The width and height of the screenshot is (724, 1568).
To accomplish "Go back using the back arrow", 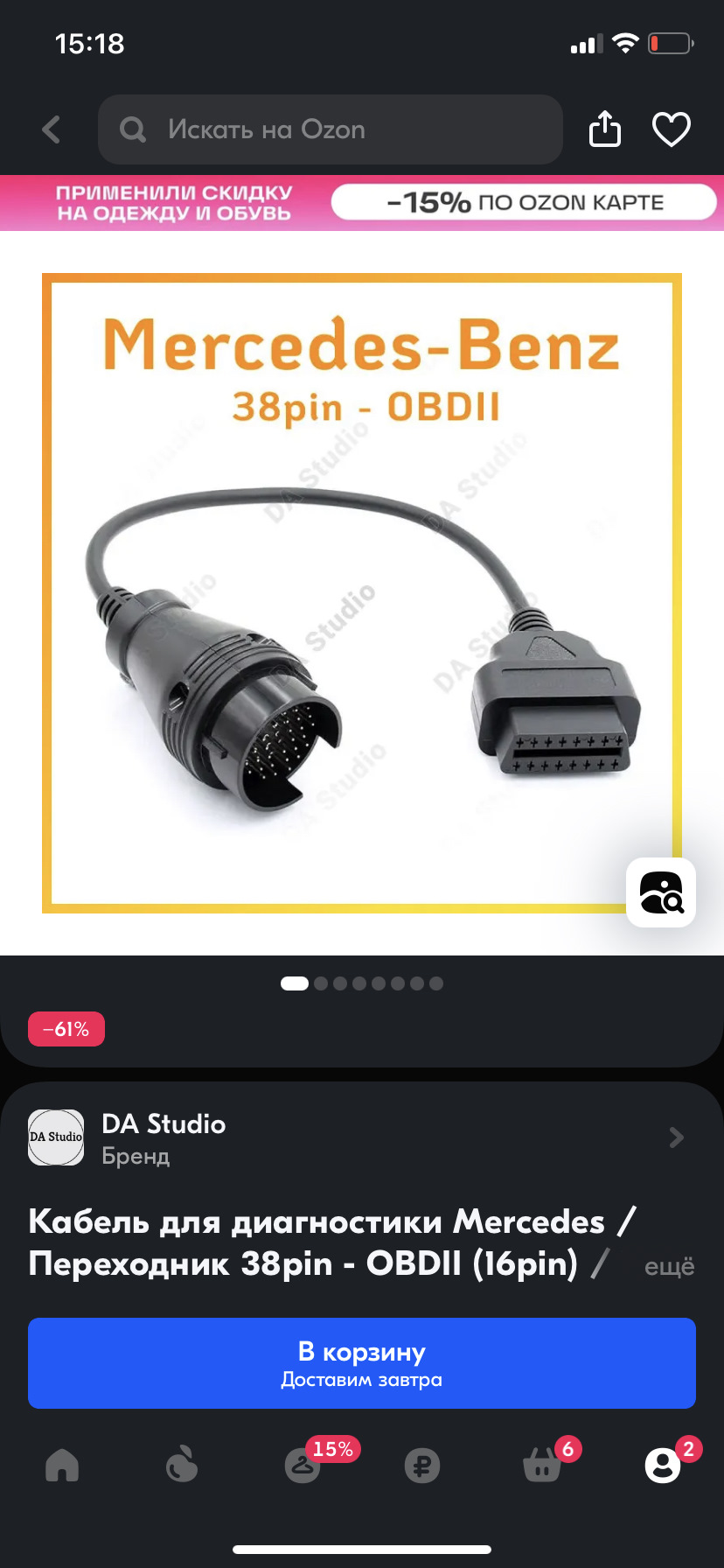I will coord(52,129).
